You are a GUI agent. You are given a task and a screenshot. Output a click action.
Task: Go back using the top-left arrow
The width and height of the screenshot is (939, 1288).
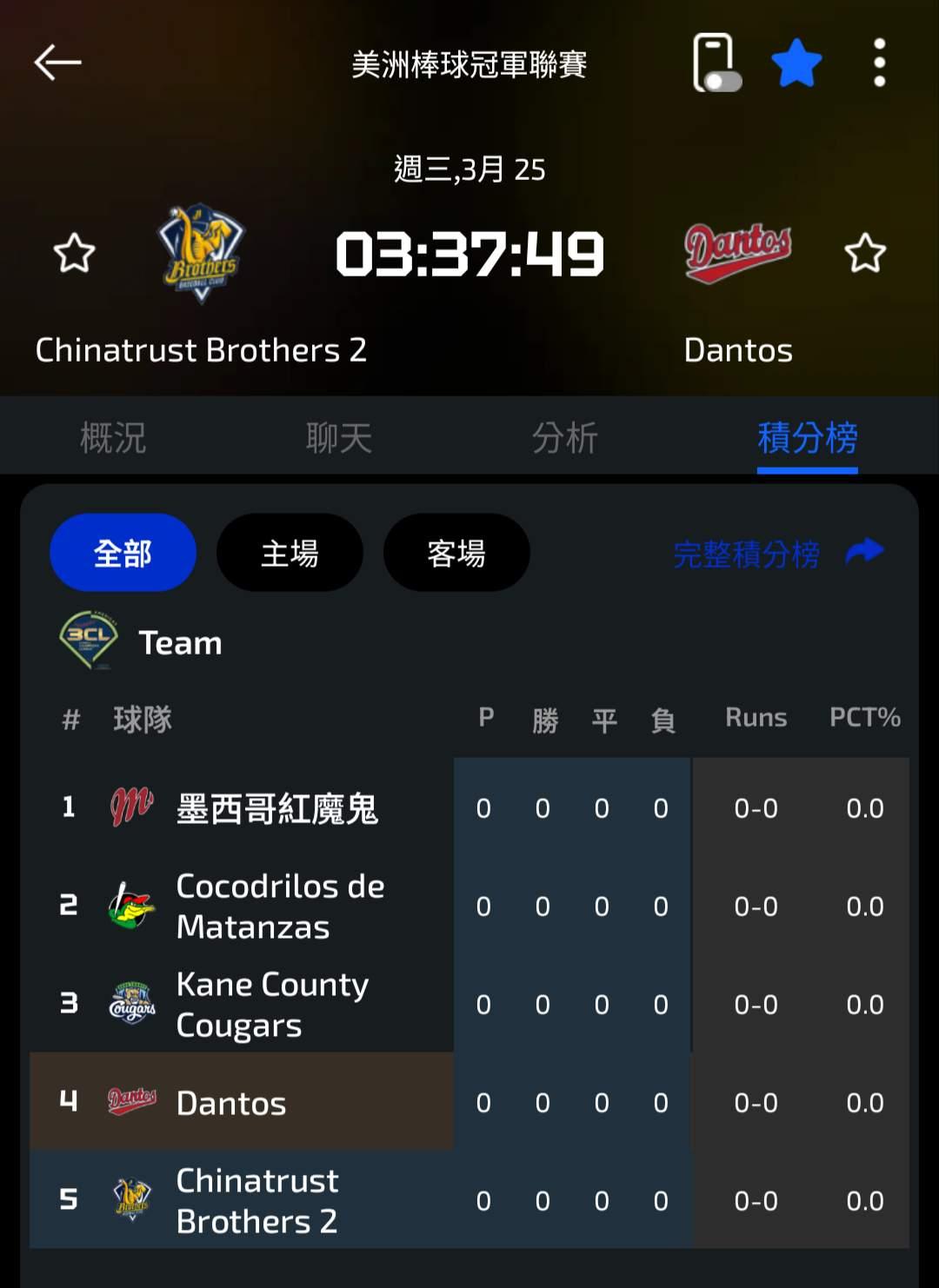tap(57, 63)
